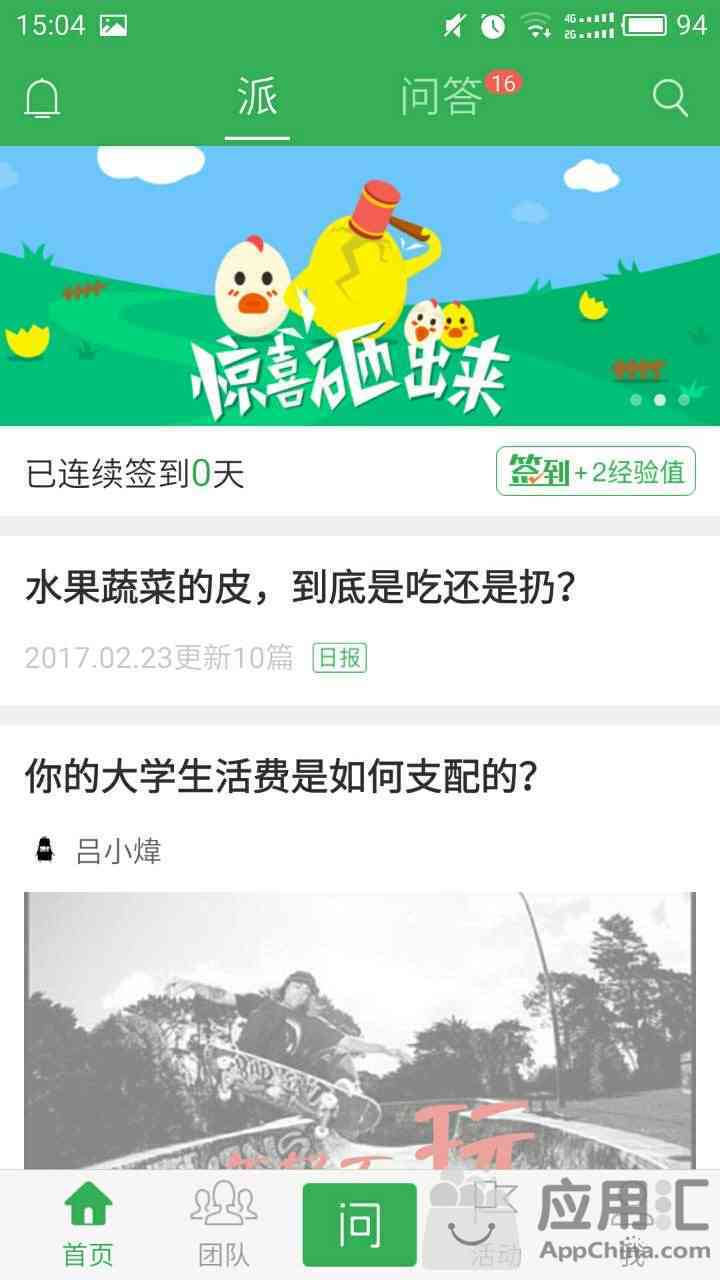Go to the 首页 home tab
720x1280 pixels.
(88, 1224)
